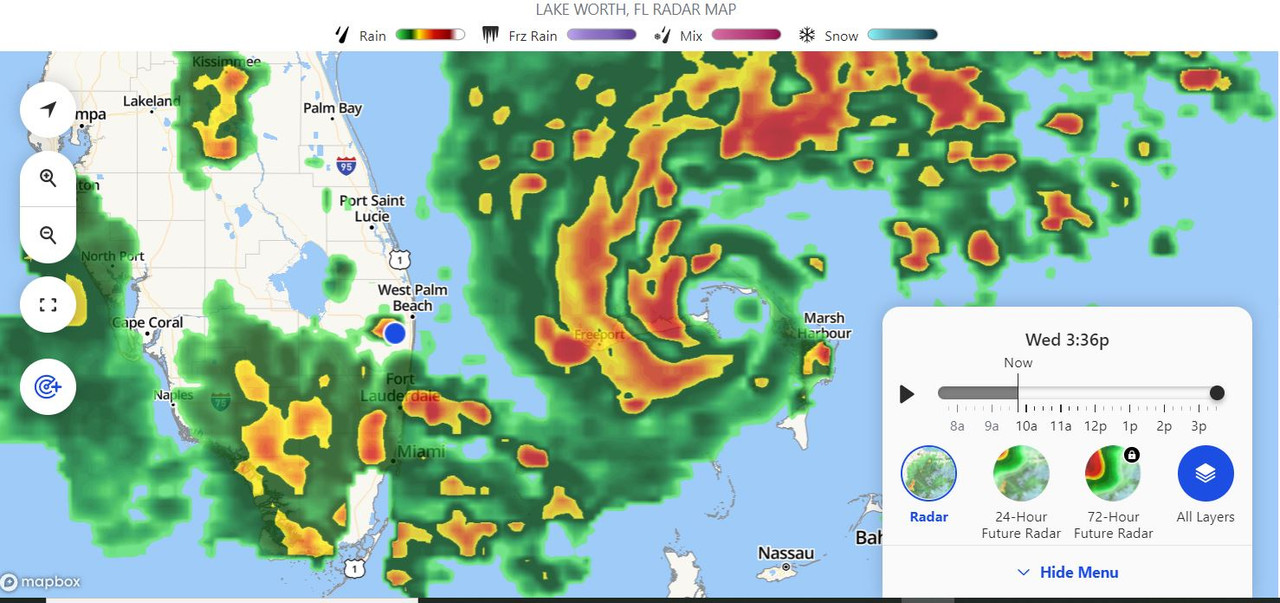The width and height of the screenshot is (1280, 603).
Task: Expand map to fullscreen view
Action: (48, 305)
